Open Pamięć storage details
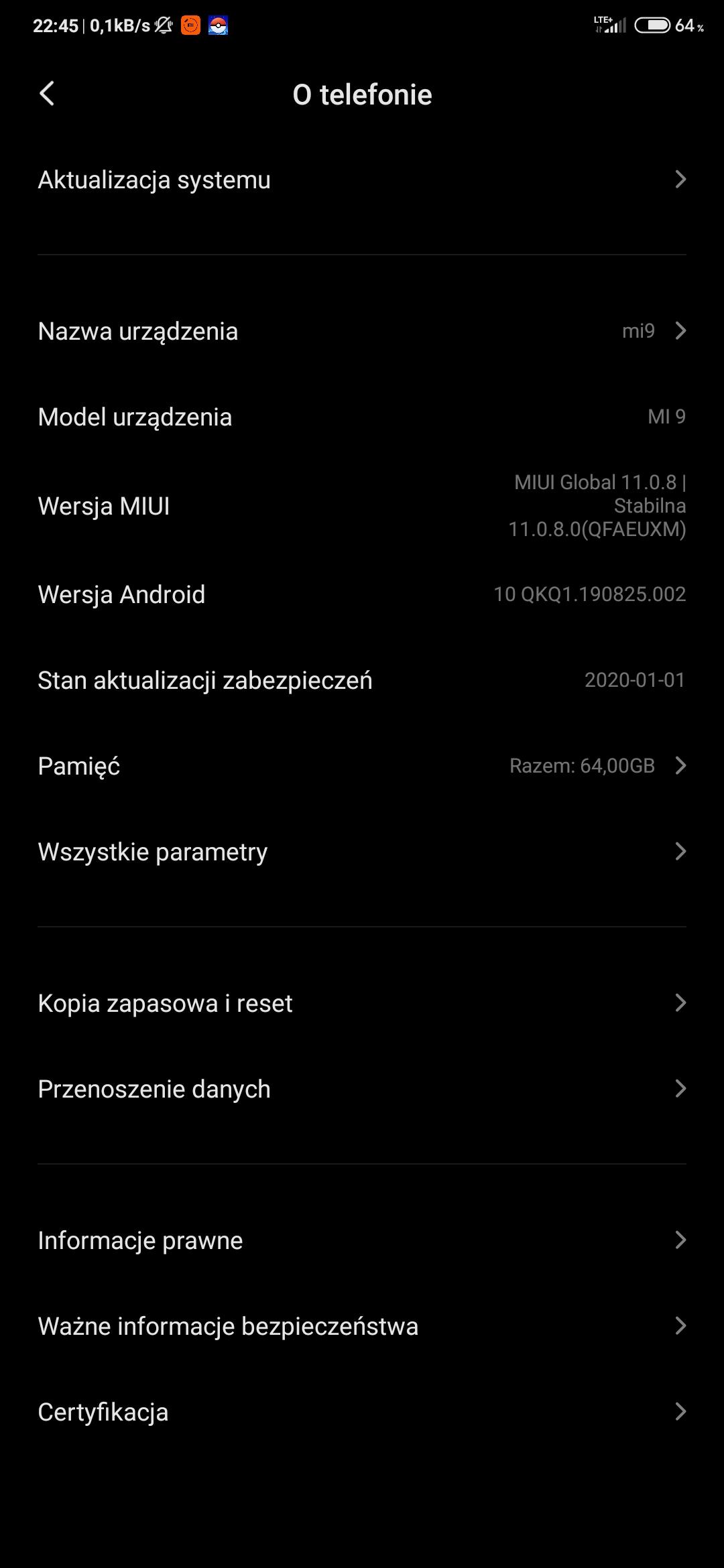 [362, 766]
